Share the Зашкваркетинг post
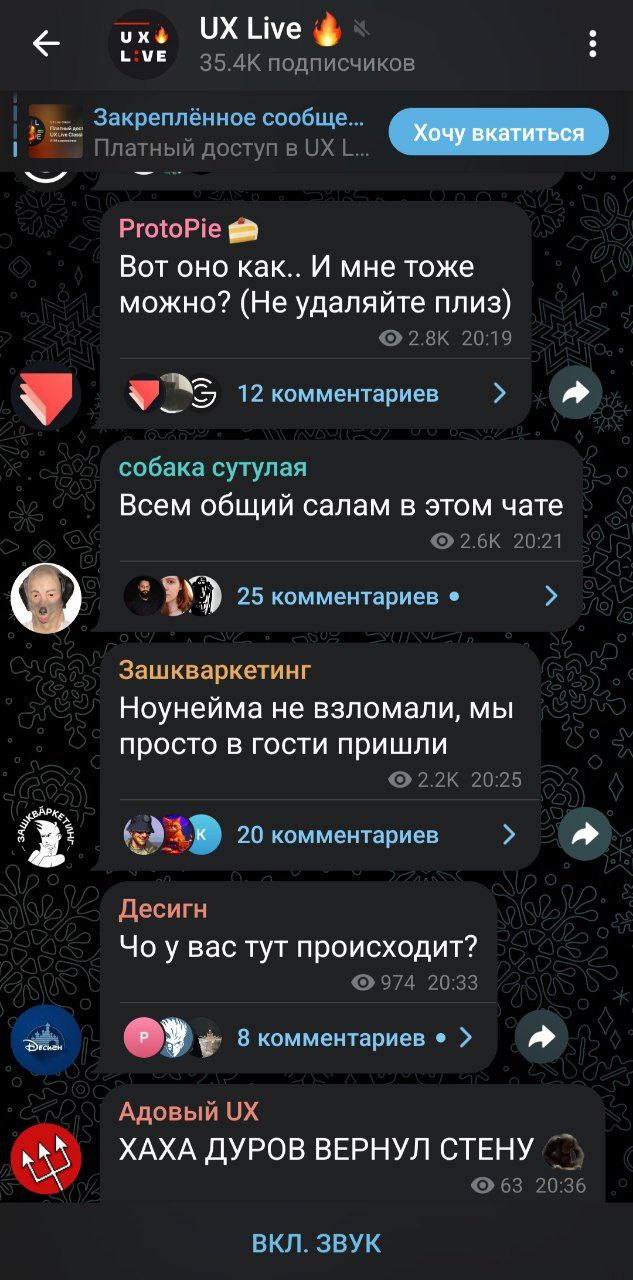 click(585, 834)
